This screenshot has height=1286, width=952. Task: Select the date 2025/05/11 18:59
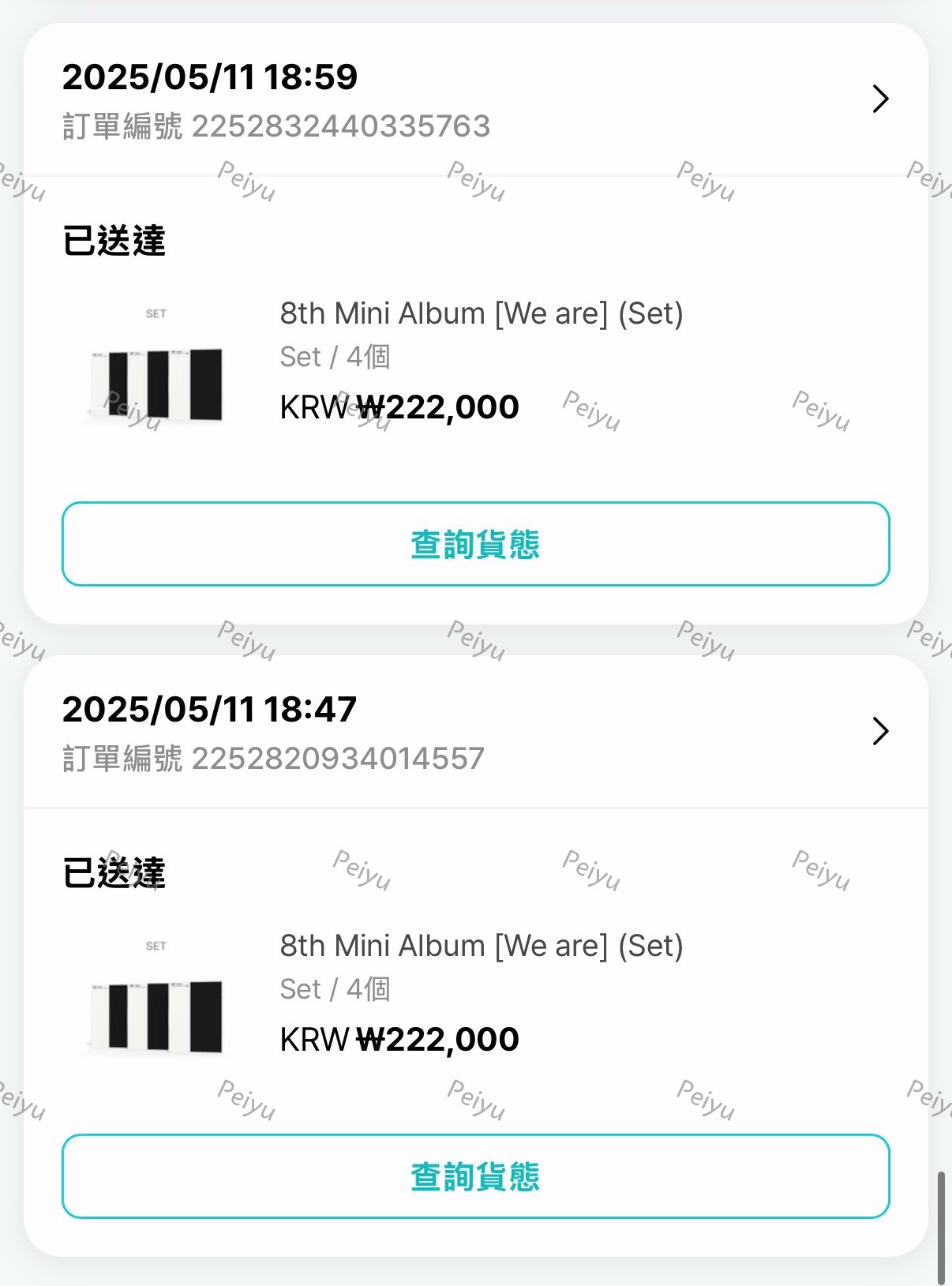click(211, 77)
